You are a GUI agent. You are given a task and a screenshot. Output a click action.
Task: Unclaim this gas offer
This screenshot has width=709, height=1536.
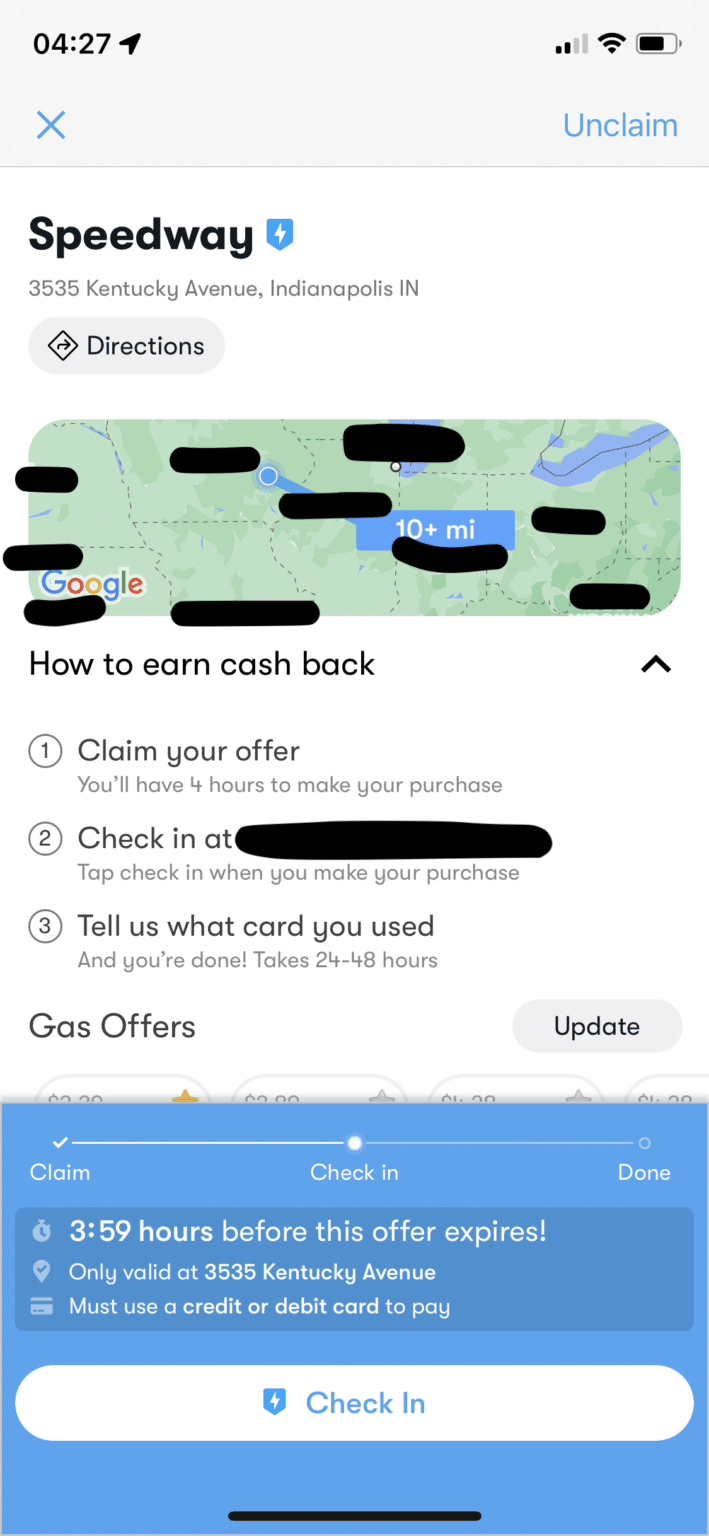point(619,125)
